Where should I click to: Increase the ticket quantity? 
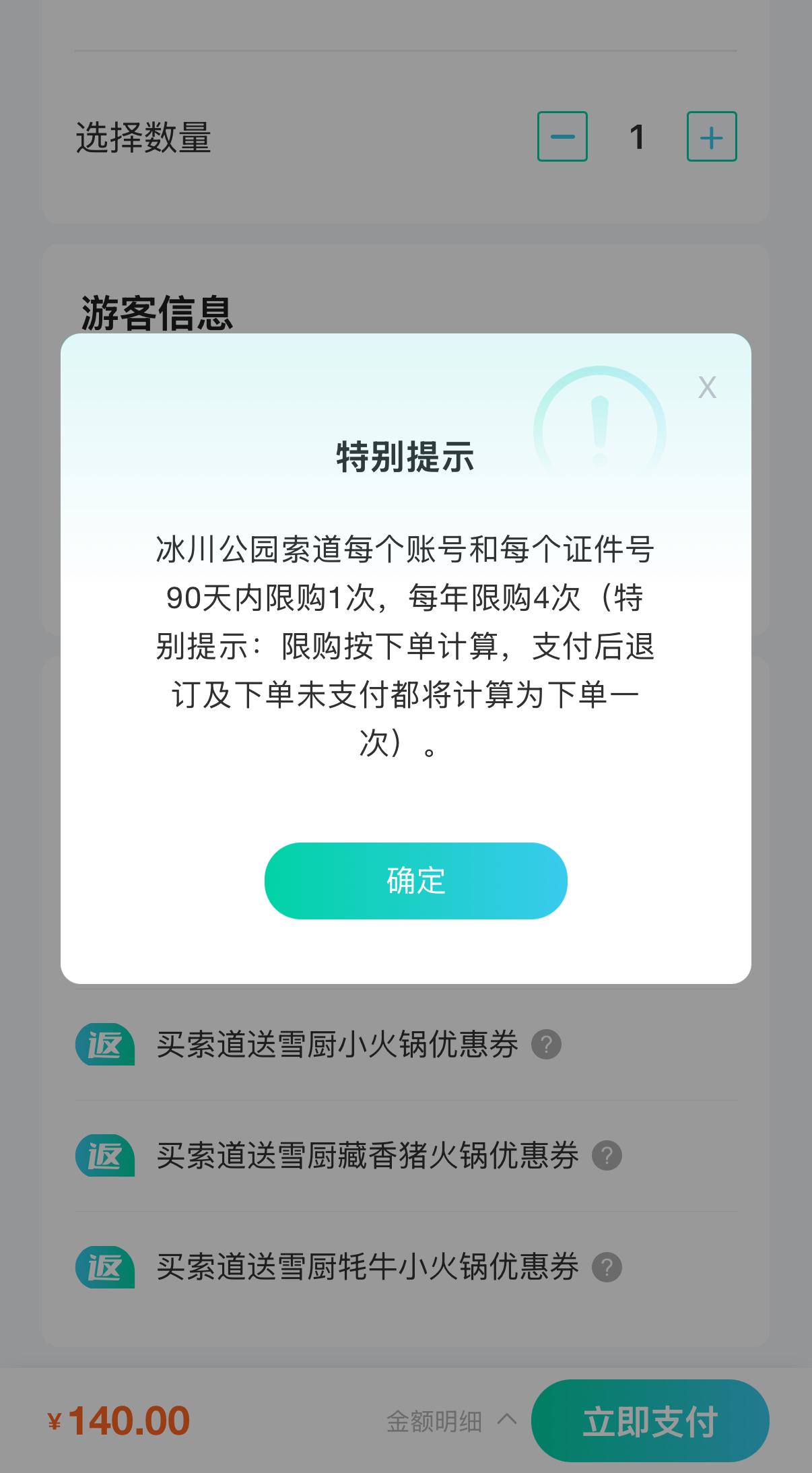coord(711,137)
